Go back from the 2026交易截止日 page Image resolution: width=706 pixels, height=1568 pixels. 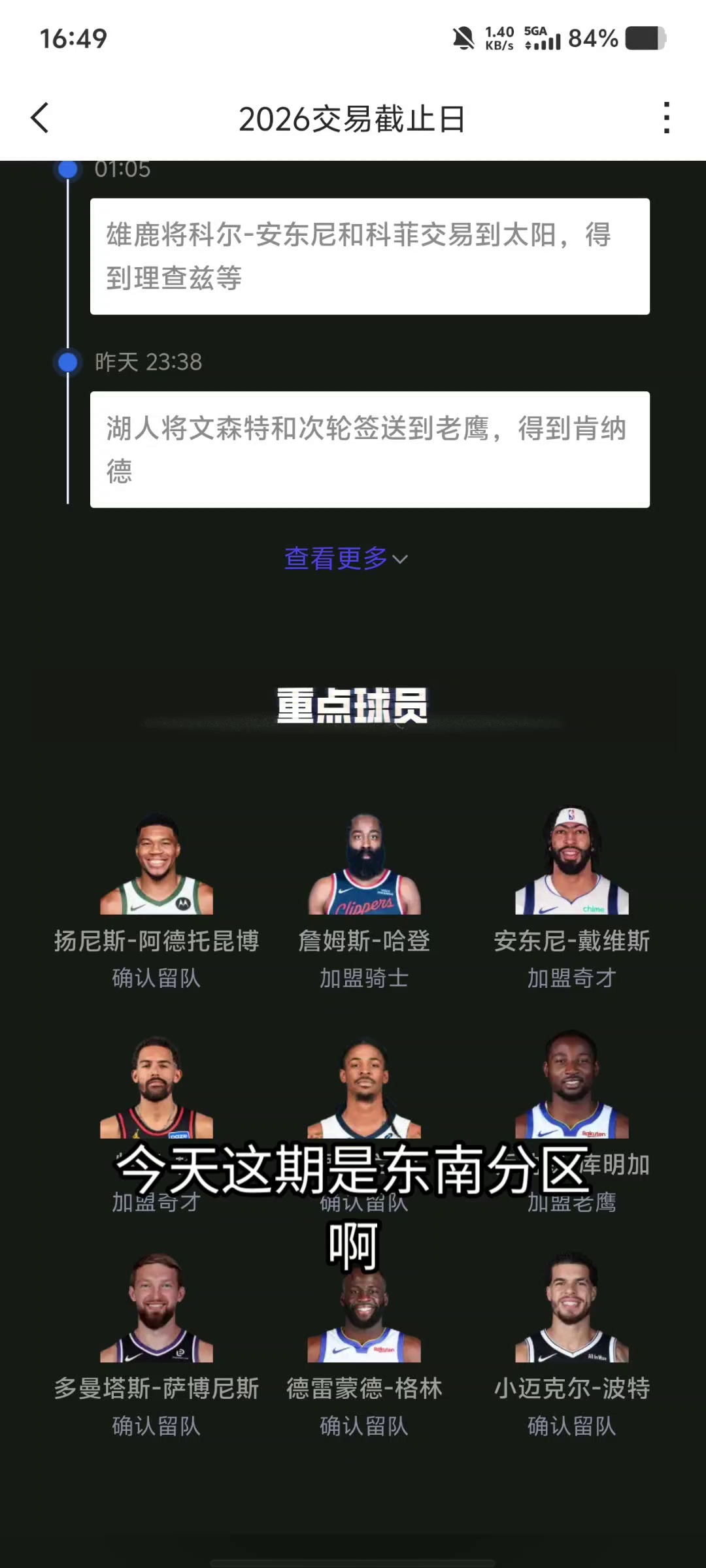(x=40, y=118)
